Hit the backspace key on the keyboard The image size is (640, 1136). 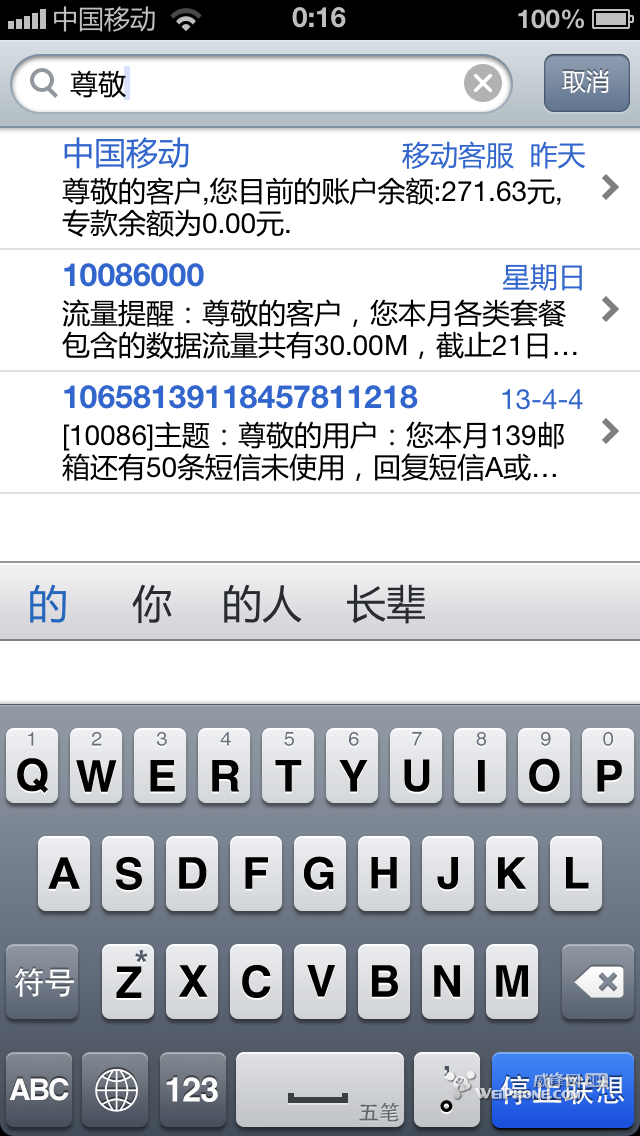point(598,983)
